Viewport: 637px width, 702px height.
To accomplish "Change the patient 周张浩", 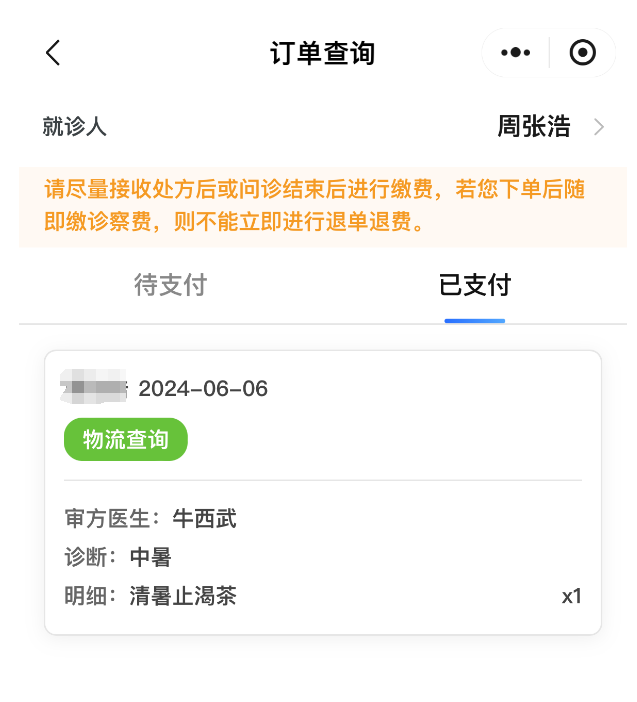I will click(550, 127).
